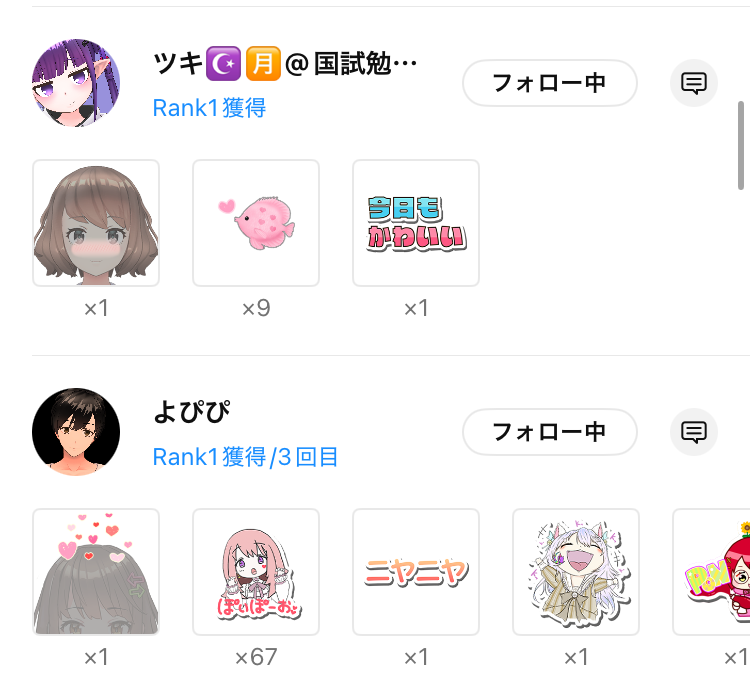Tap フォロー中 button next to ツキ
This screenshot has width=750, height=698.
549,83
